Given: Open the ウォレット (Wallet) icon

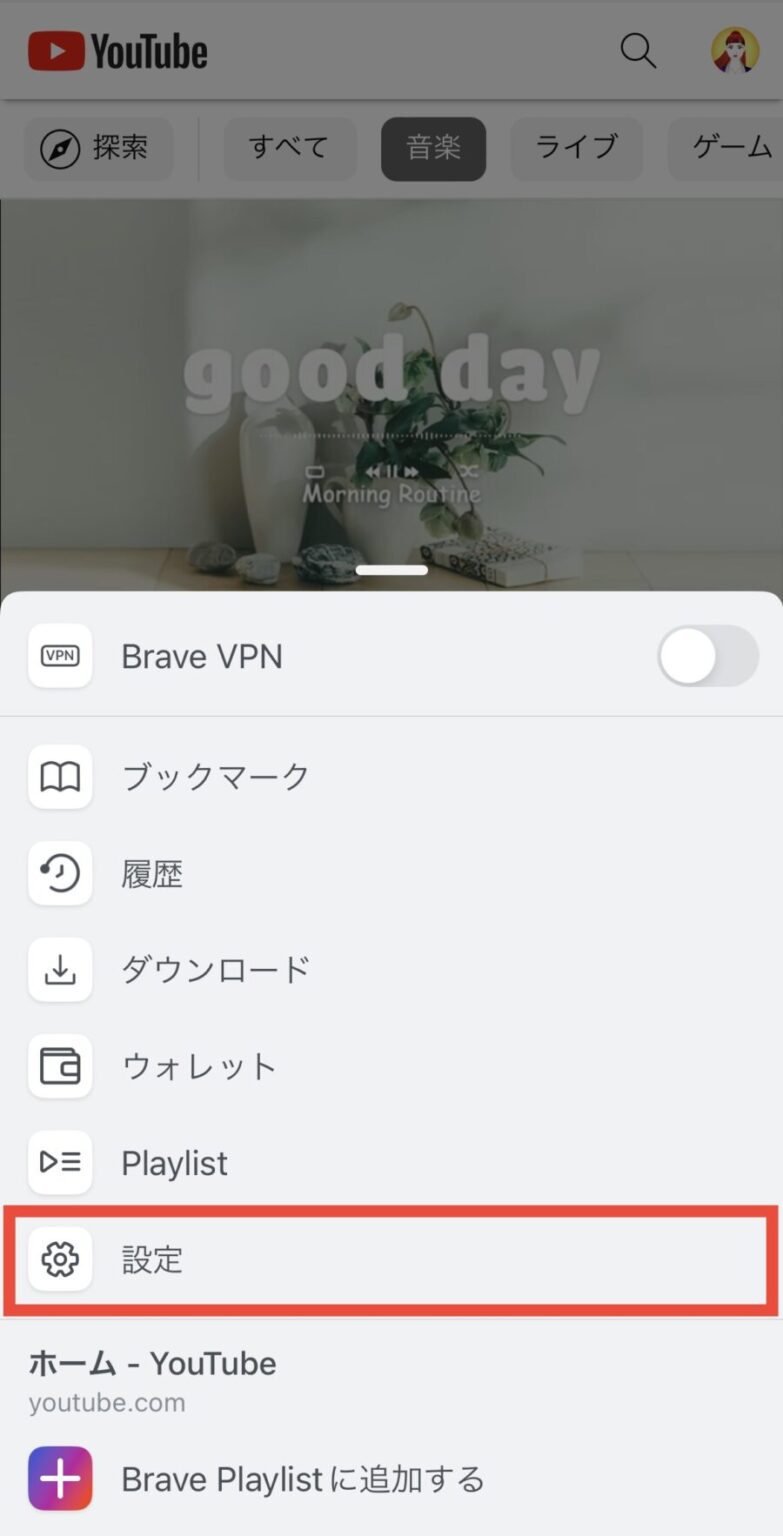Looking at the screenshot, I should pos(60,1066).
